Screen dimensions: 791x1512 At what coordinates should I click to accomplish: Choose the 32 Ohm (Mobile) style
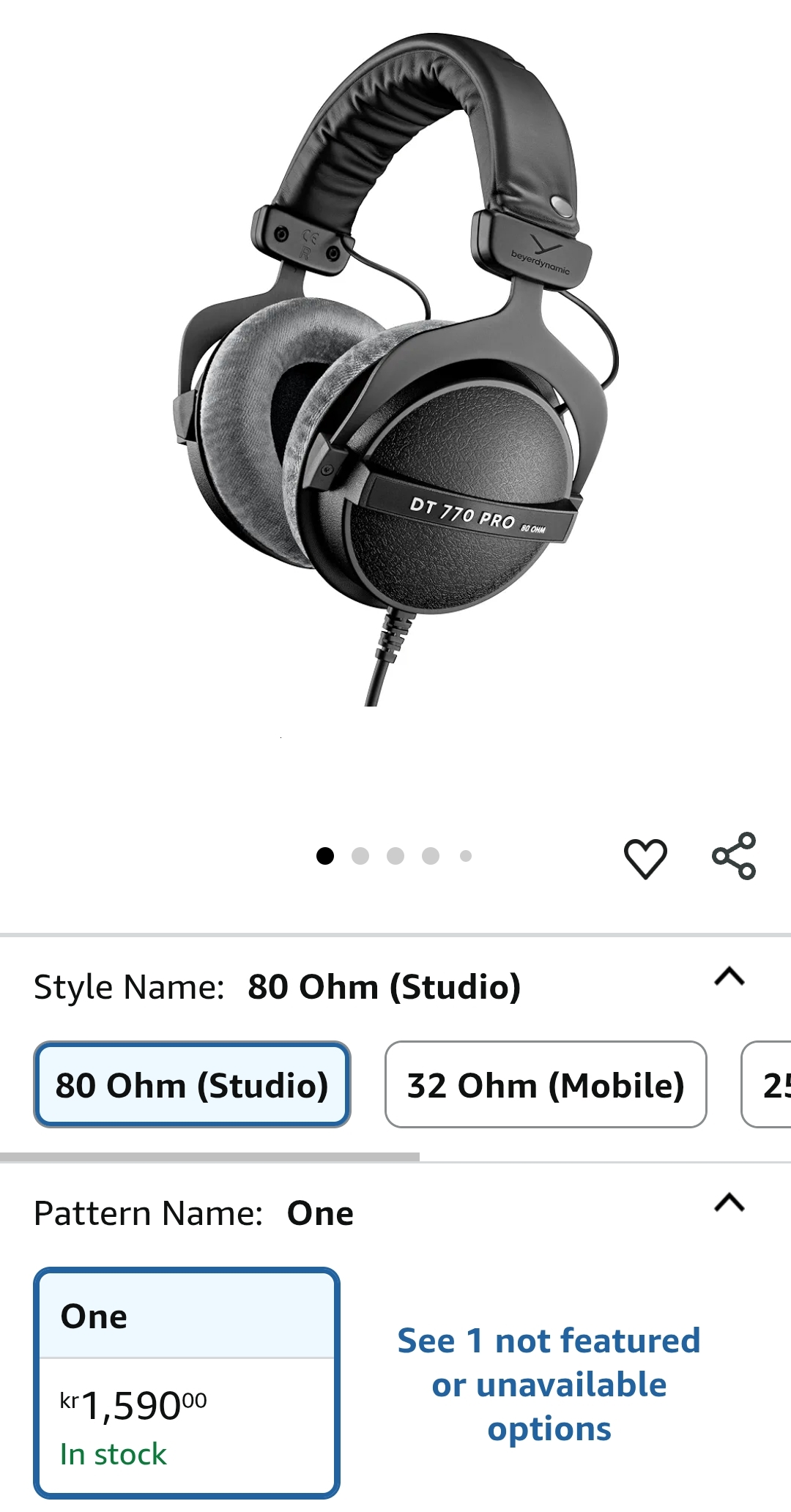pos(546,1084)
